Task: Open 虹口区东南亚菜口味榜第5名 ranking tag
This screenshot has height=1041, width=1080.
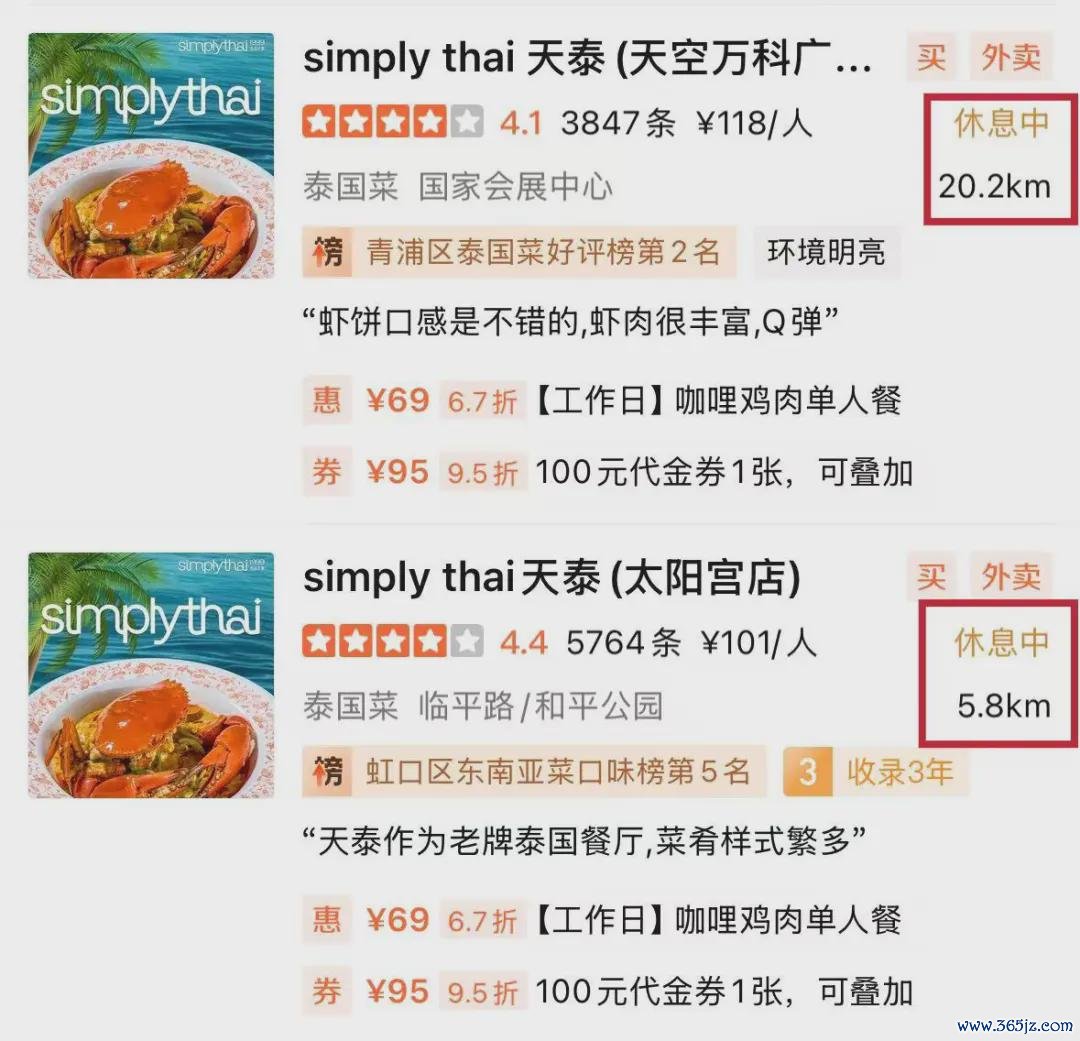Action: click(535, 771)
